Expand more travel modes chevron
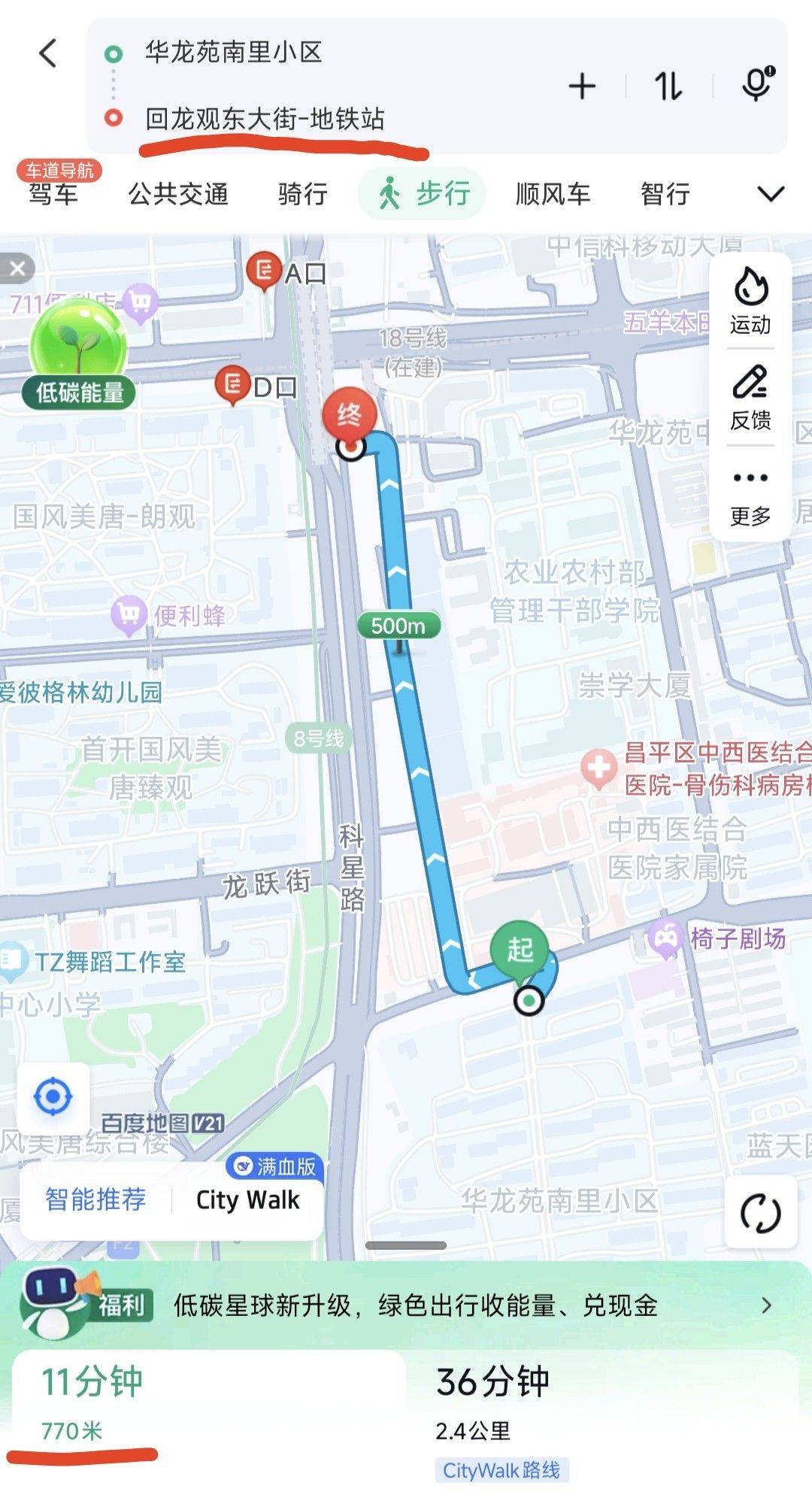Image resolution: width=812 pixels, height=1504 pixels. click(771, 194)
